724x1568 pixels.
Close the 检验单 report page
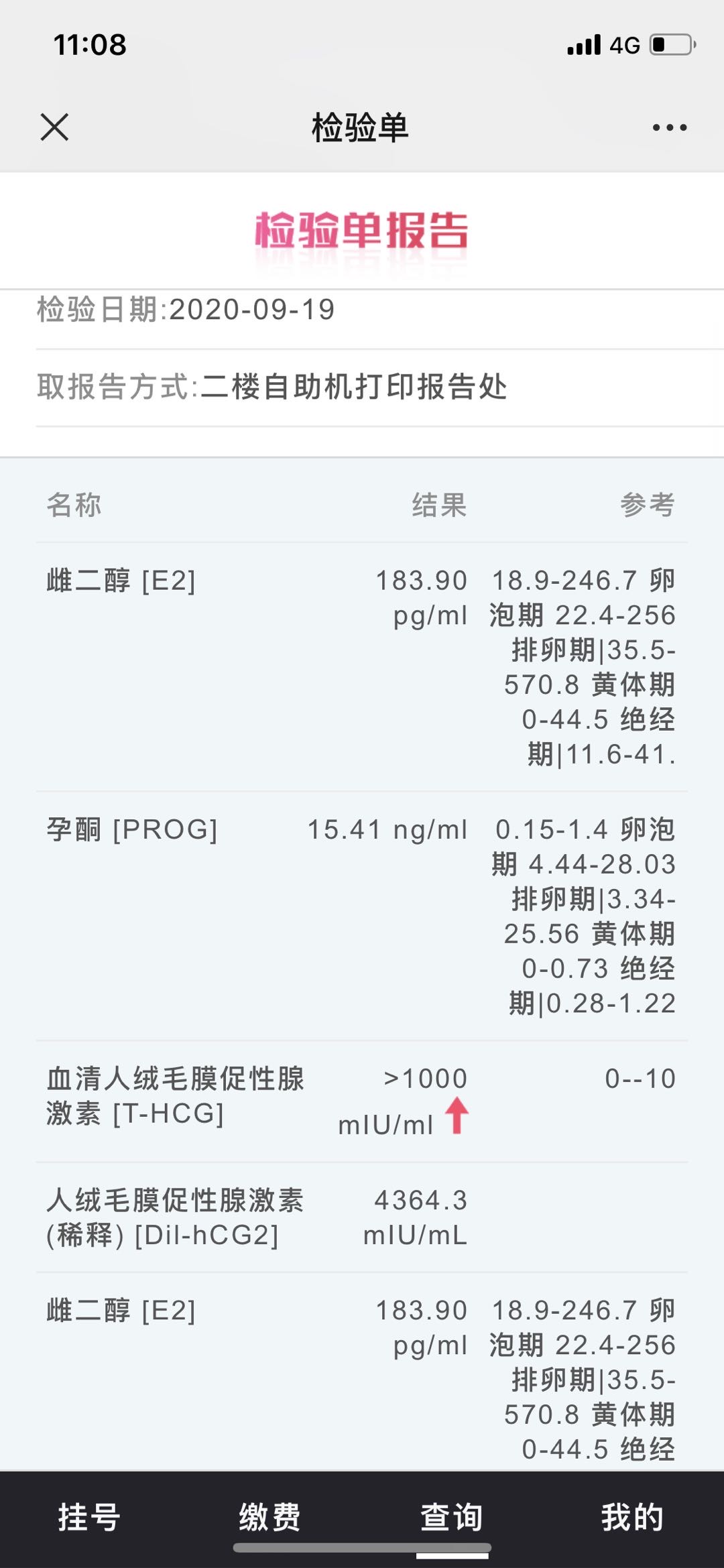coord(54,129)
